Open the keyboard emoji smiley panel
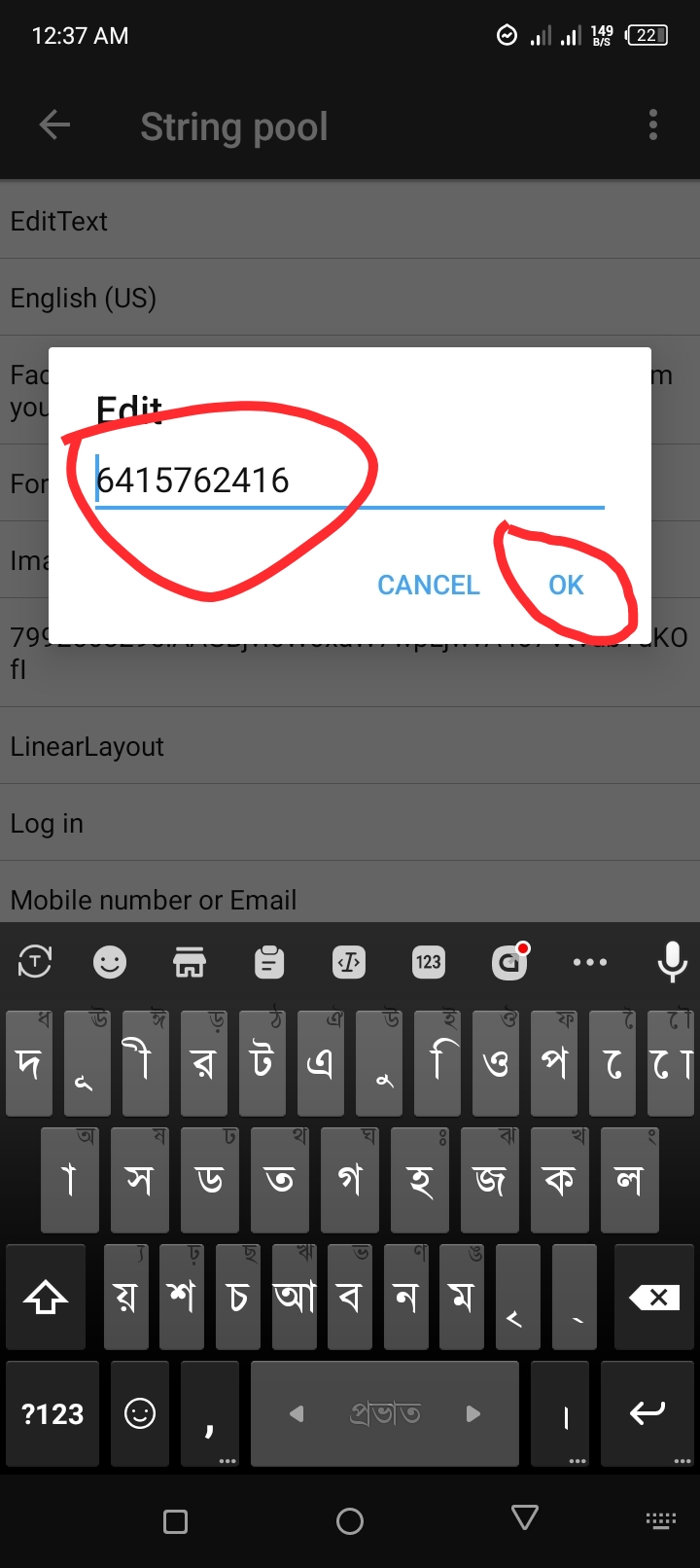 (110, 962)
